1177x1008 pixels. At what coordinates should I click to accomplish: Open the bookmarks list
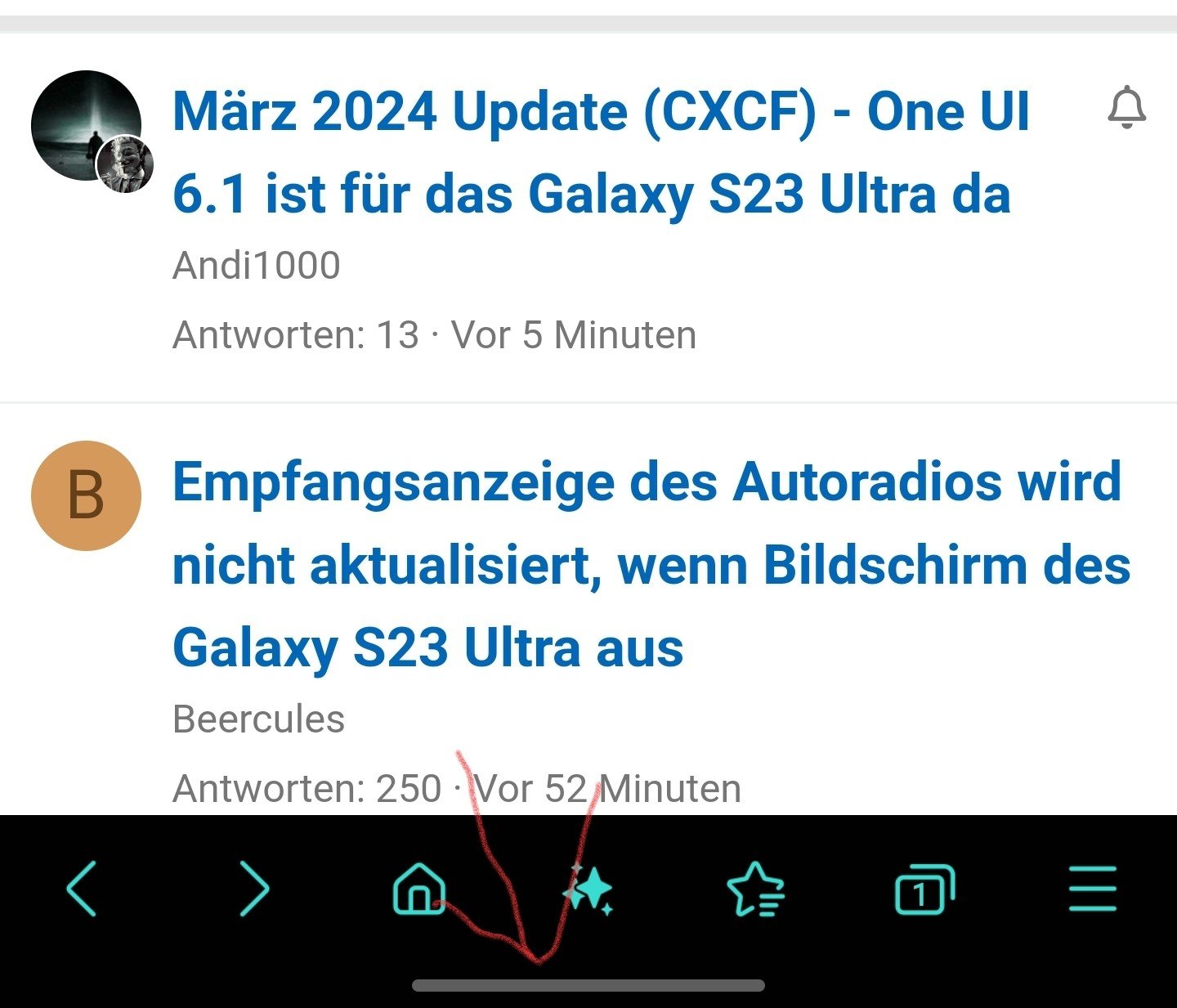pyautogui.click(x=755, y=889)
